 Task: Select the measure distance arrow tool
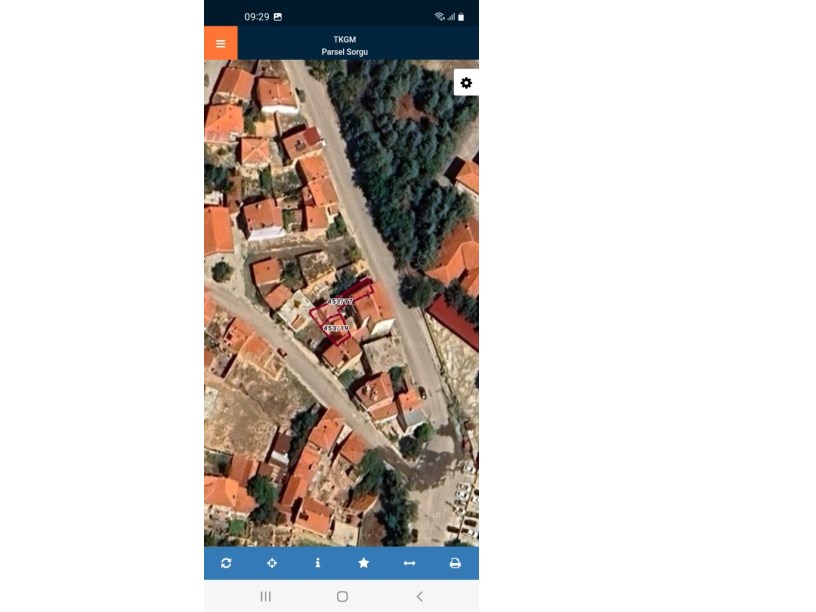409,563
